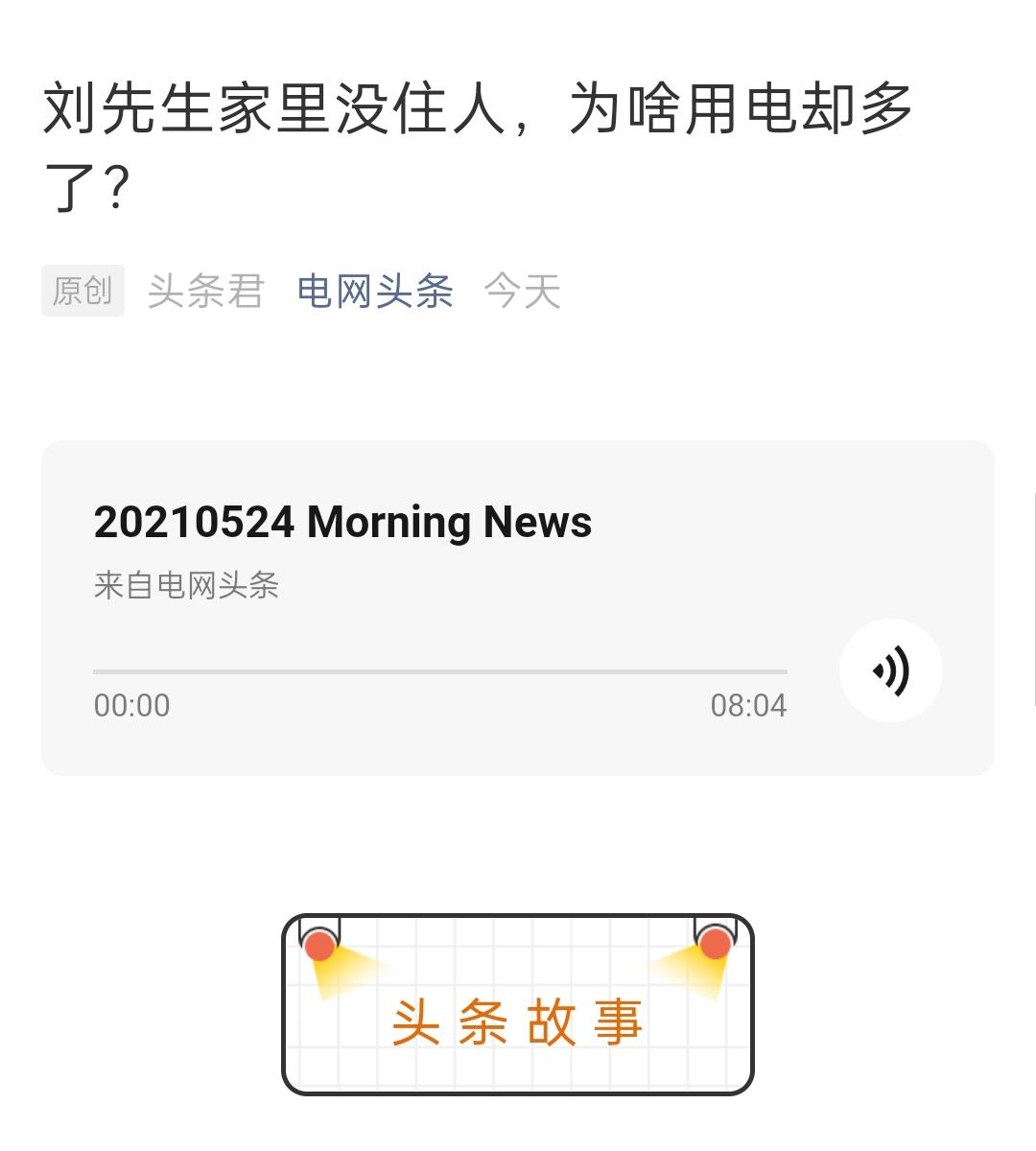Play the 20210524 Morning News audio
The image size is (1036, 1151).
pyautogui.click(x=890, y=670)
